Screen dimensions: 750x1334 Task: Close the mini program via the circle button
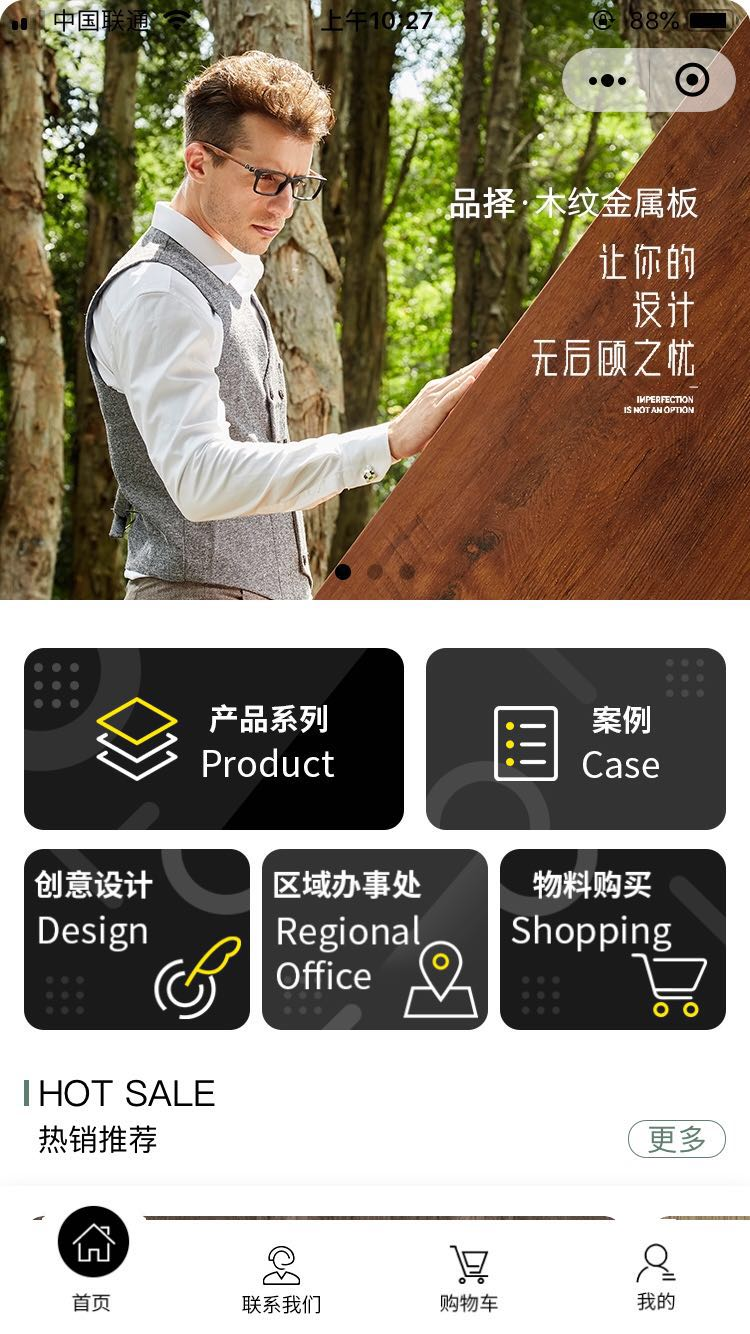pos(692,80)
